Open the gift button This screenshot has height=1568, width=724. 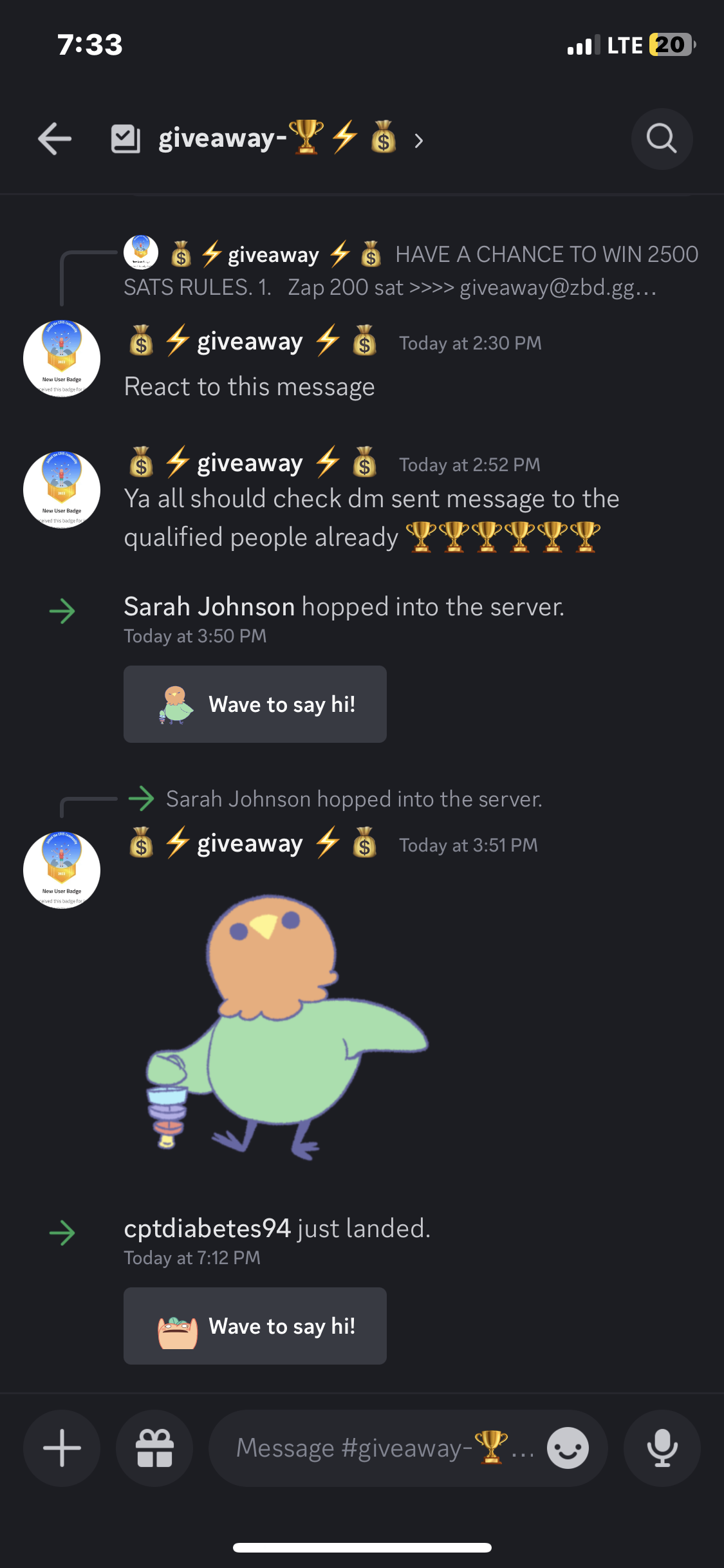click(154, 1448)
